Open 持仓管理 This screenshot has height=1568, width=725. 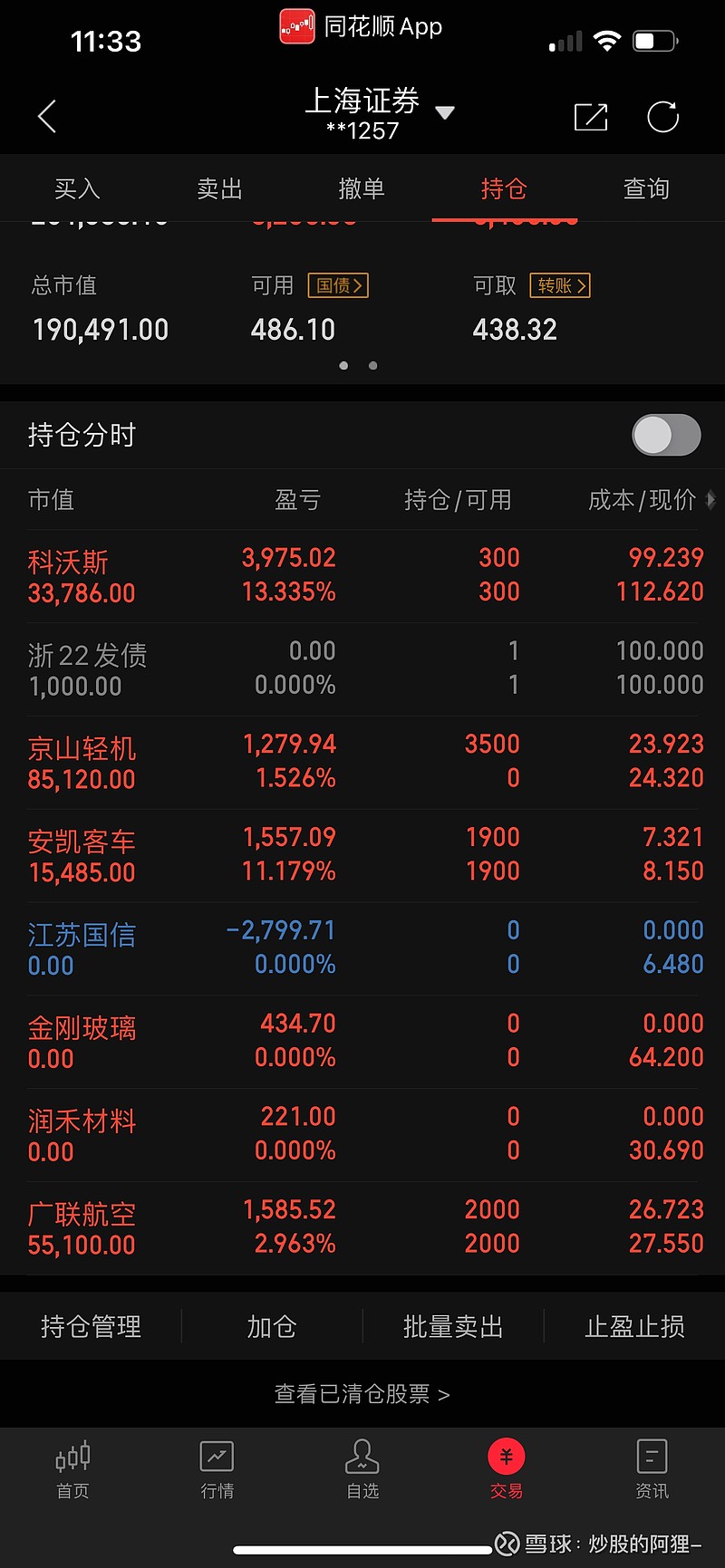click(x=91, y=1326)
